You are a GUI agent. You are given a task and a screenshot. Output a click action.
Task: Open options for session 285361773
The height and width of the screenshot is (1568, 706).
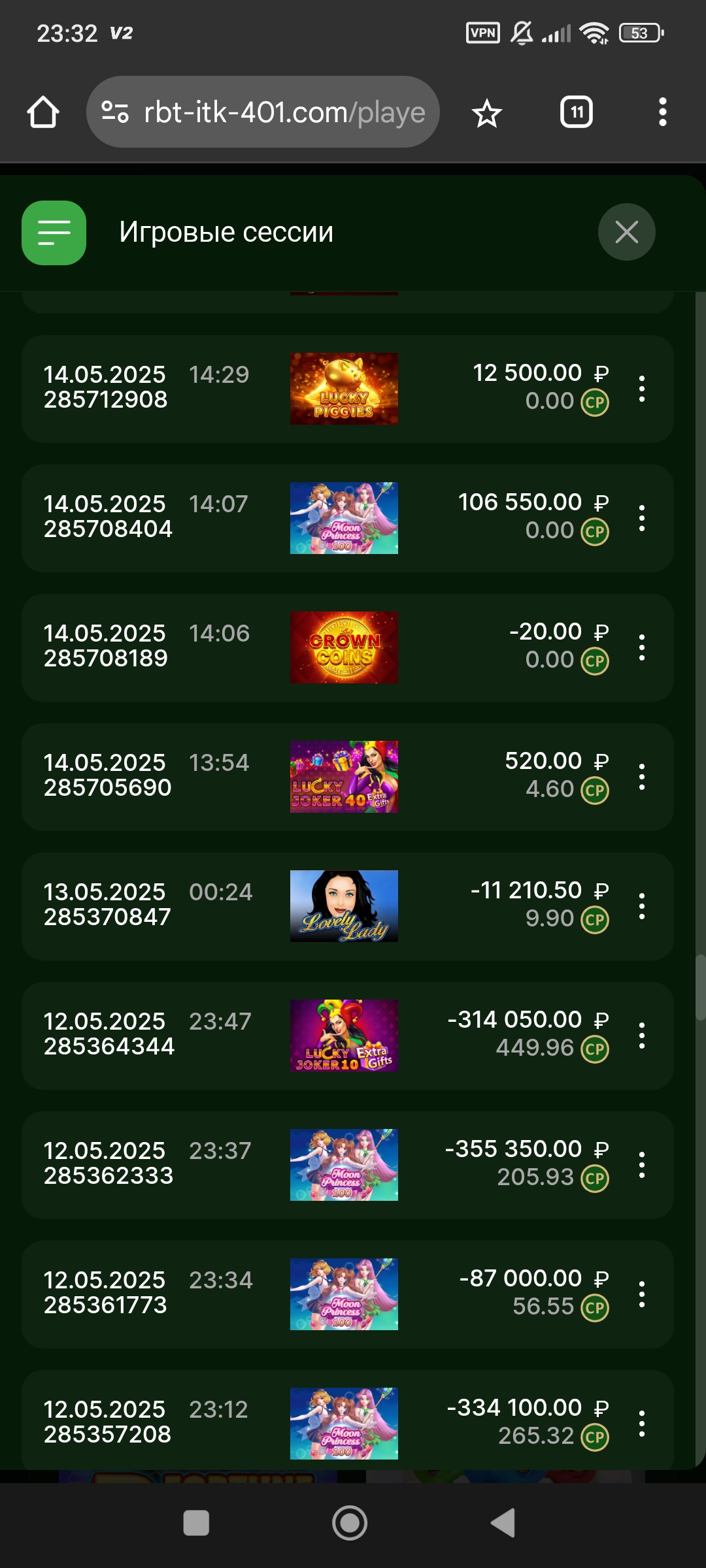tap(642, 1294)
